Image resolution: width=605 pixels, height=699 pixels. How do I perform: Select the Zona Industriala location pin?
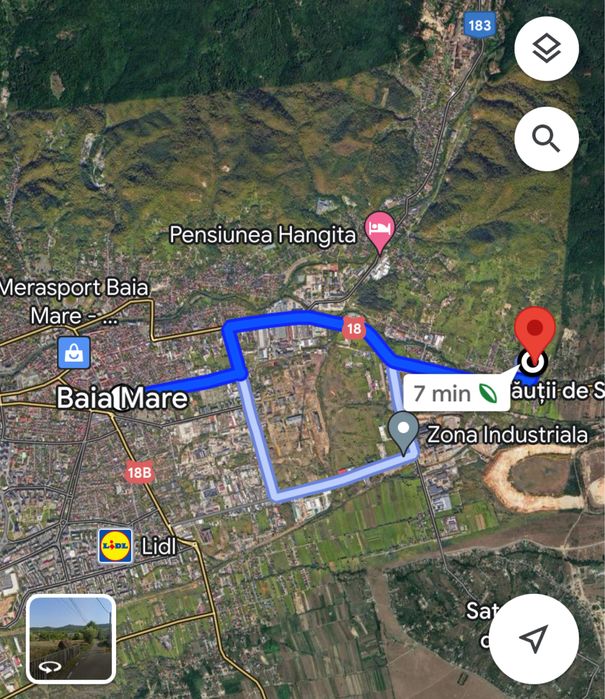coord(403,431)
